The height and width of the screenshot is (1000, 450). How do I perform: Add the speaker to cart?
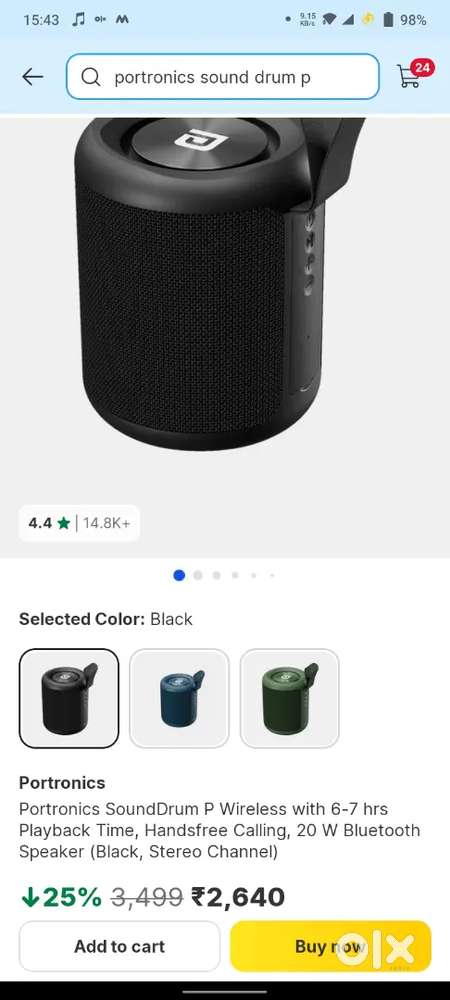(119, 946)
